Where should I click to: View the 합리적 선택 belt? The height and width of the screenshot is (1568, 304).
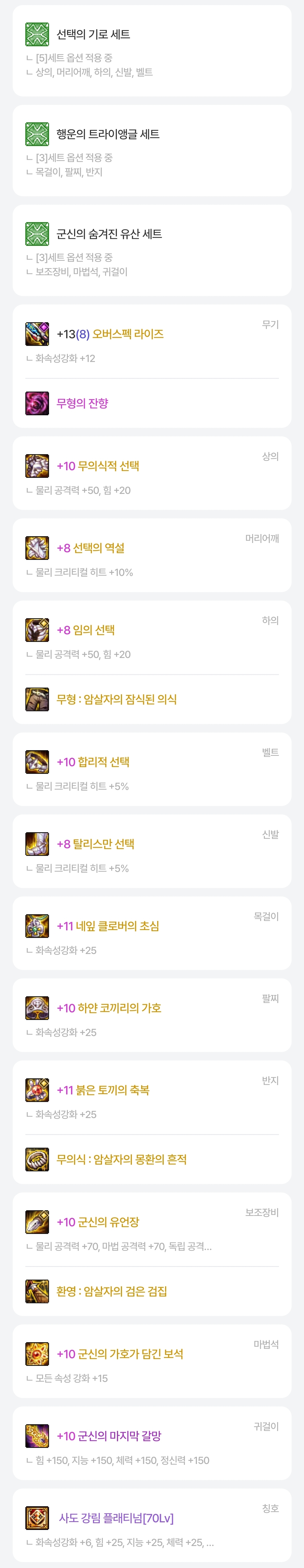(x=93, y=762)
